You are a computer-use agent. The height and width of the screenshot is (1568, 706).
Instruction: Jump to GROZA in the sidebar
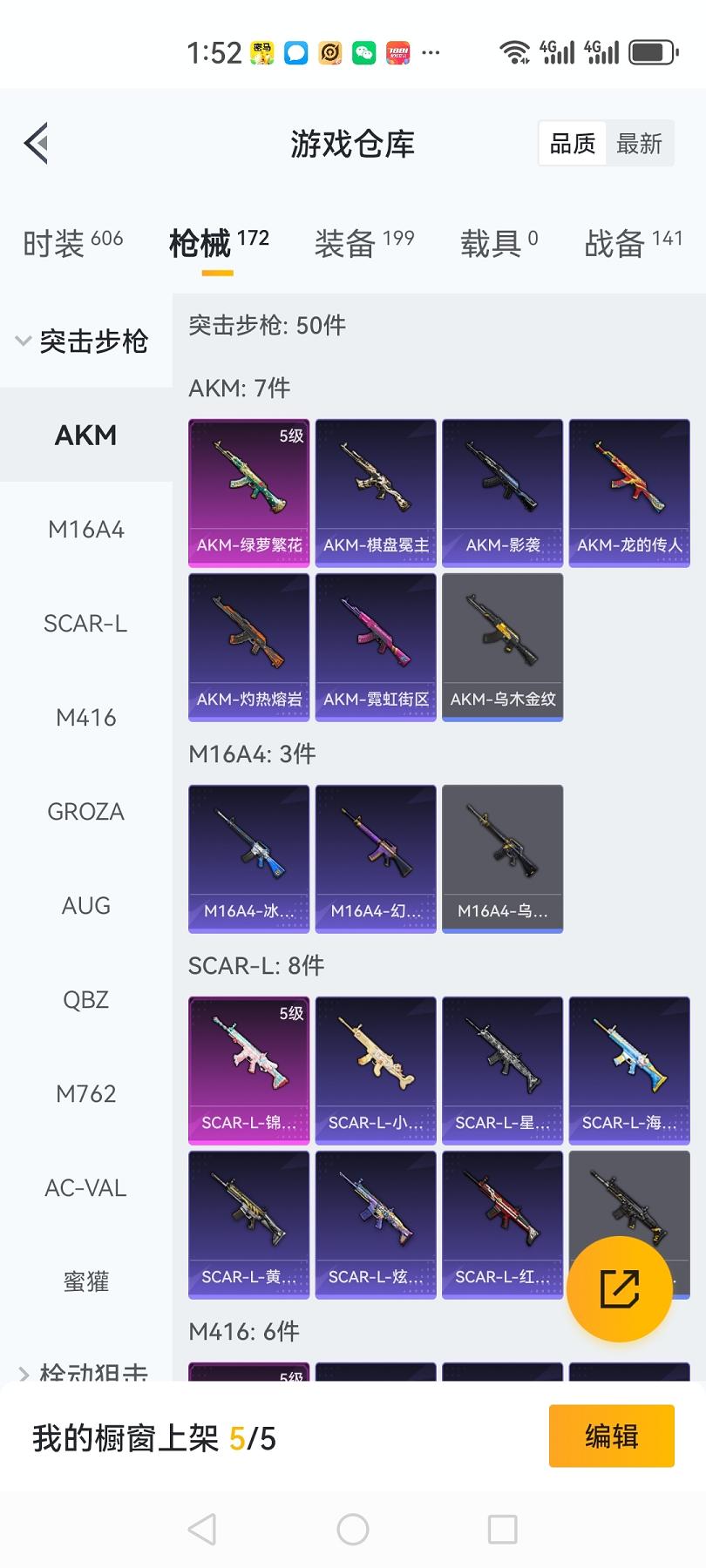(85, 812)
